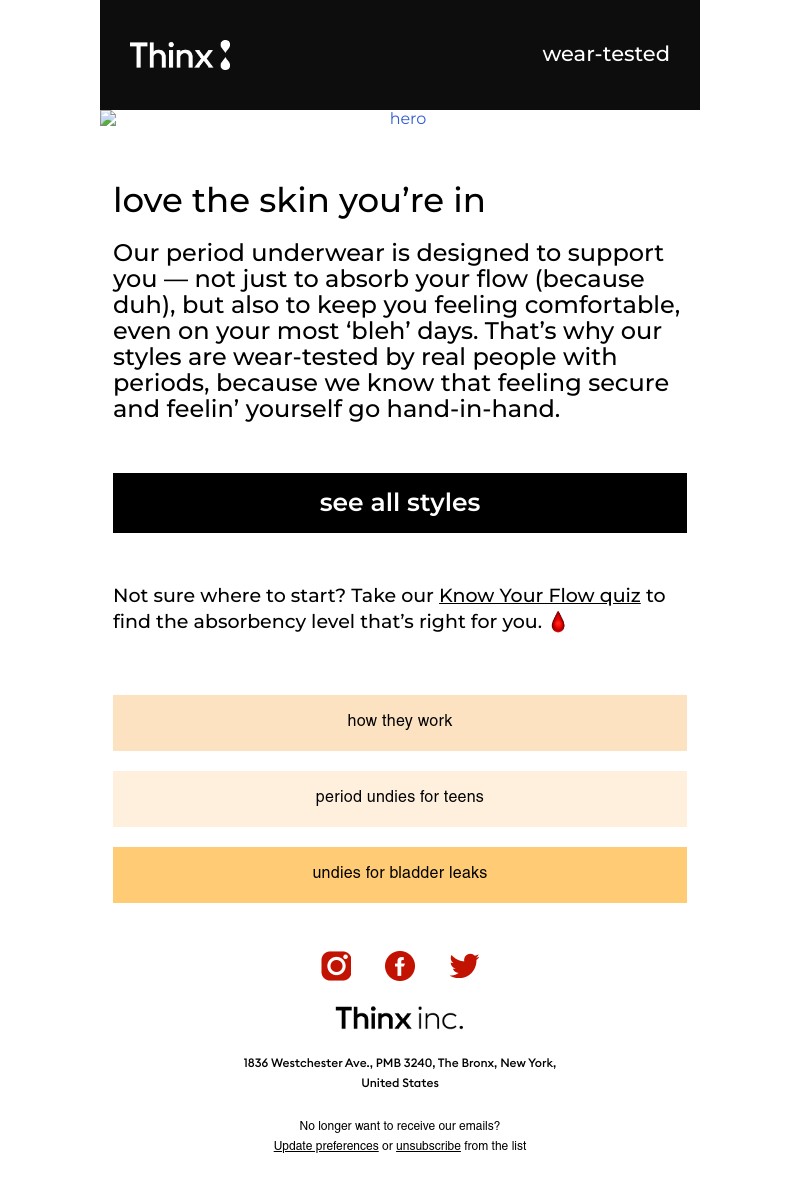
Task: Browse undies for bladder leaks
Action: [400, 874]
